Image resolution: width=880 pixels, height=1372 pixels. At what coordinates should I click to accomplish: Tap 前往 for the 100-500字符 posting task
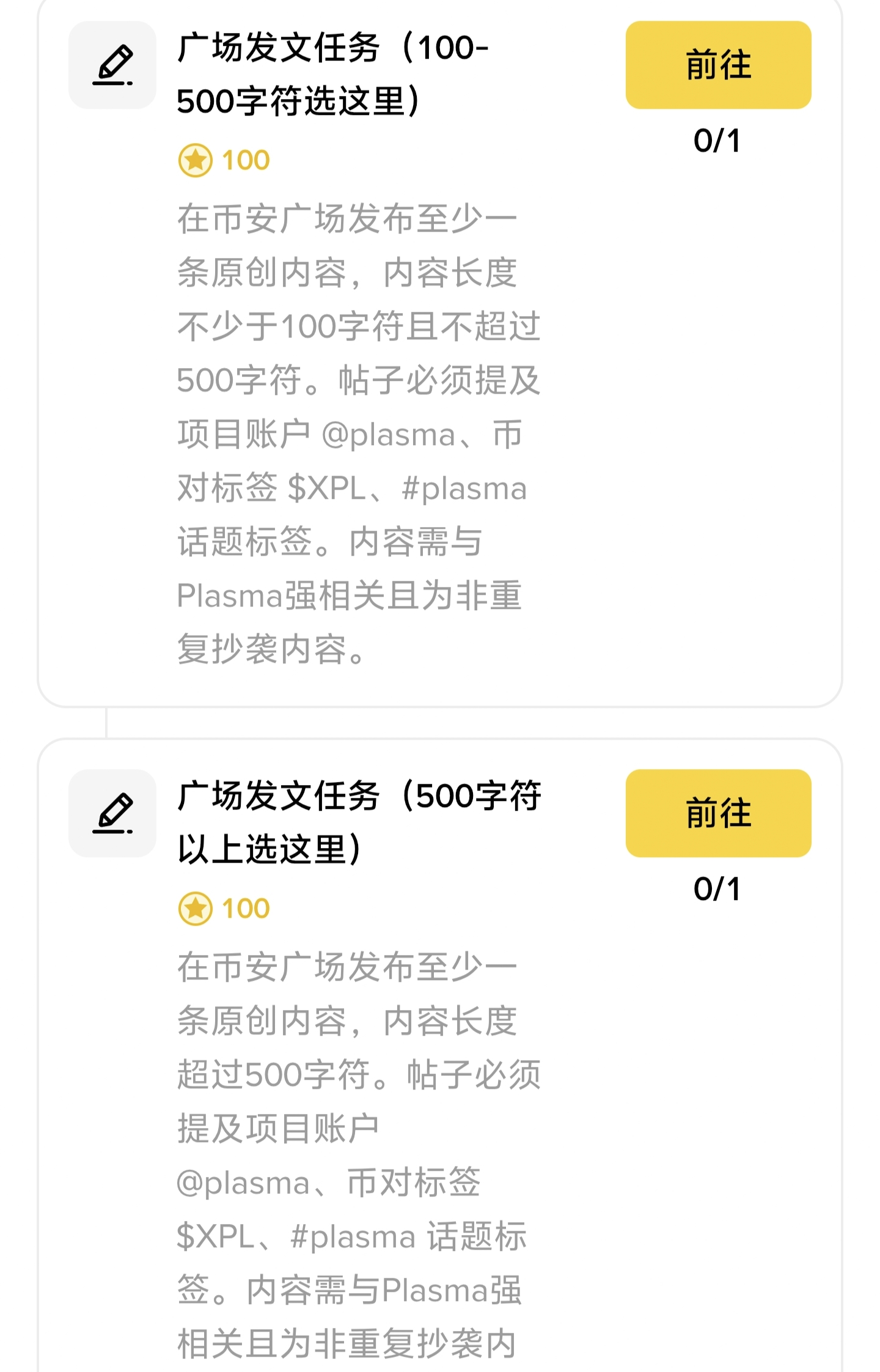click(718, 65)
